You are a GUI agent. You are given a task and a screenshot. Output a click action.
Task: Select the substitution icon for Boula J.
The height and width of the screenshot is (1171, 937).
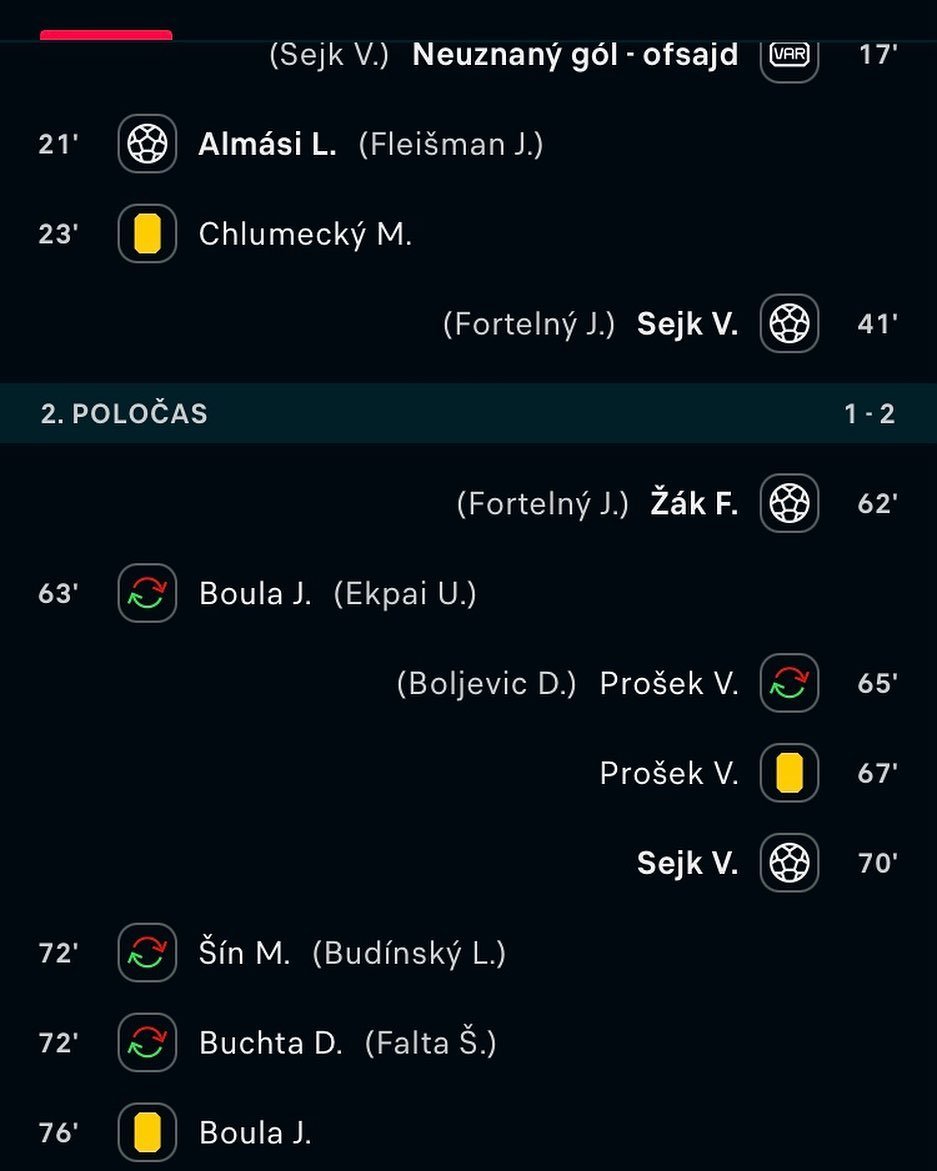click(147, 593)
